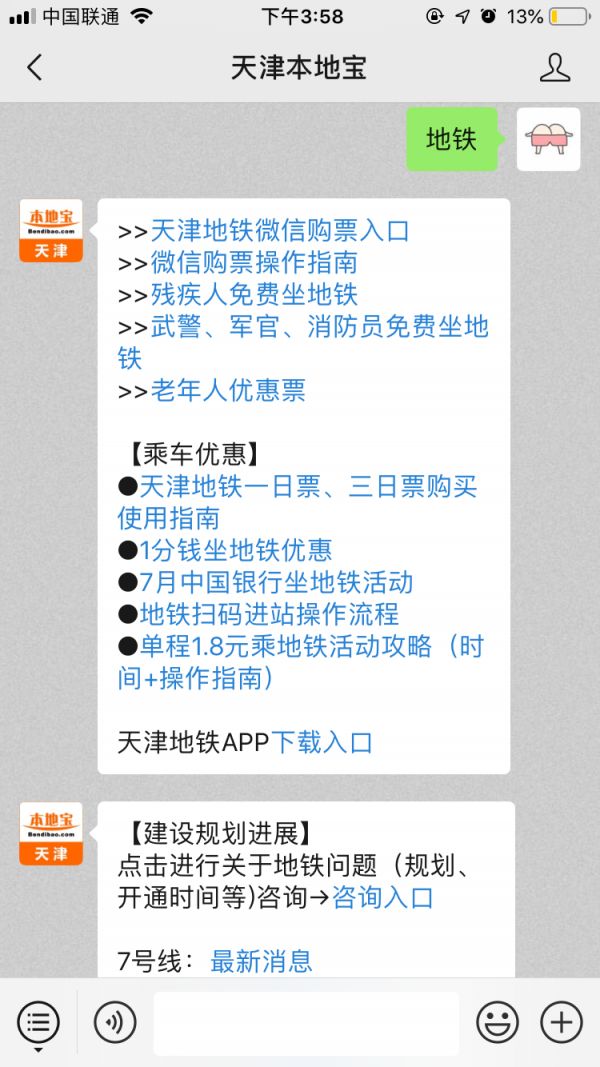Open the emoji picker
600x1067 pixels.
497,1022
